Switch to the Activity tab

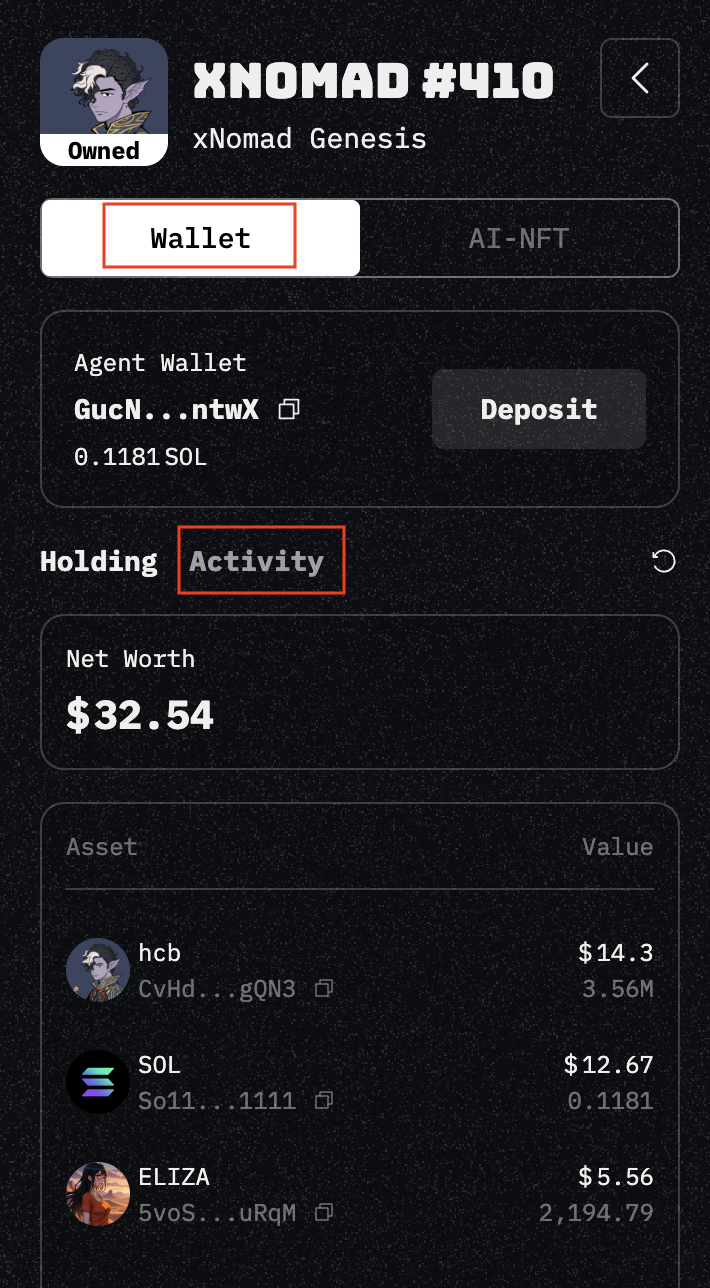point(257,561)
